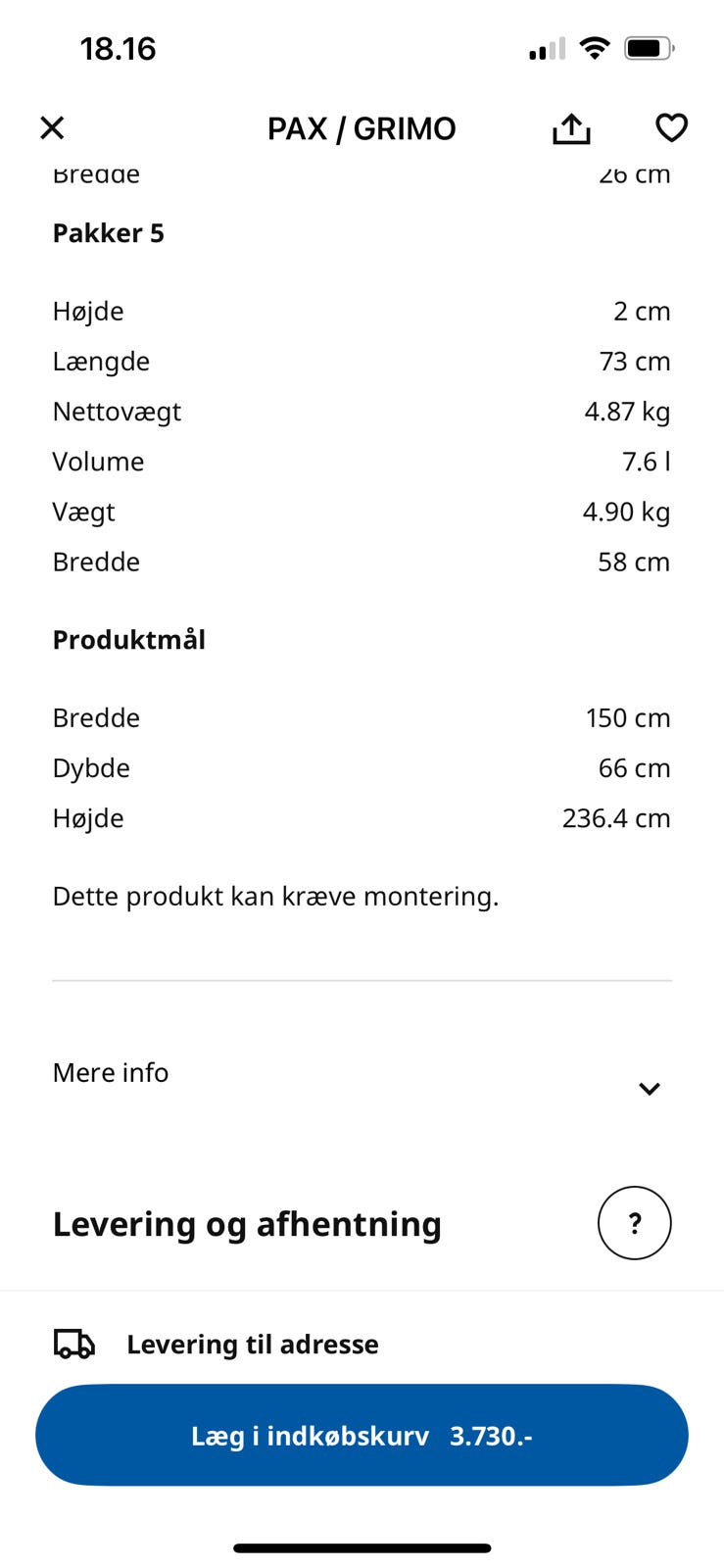The height and width of the screenshot is (1568, 724).
Task: Add product to favorites with heart icon
Action: coord(671,127)
